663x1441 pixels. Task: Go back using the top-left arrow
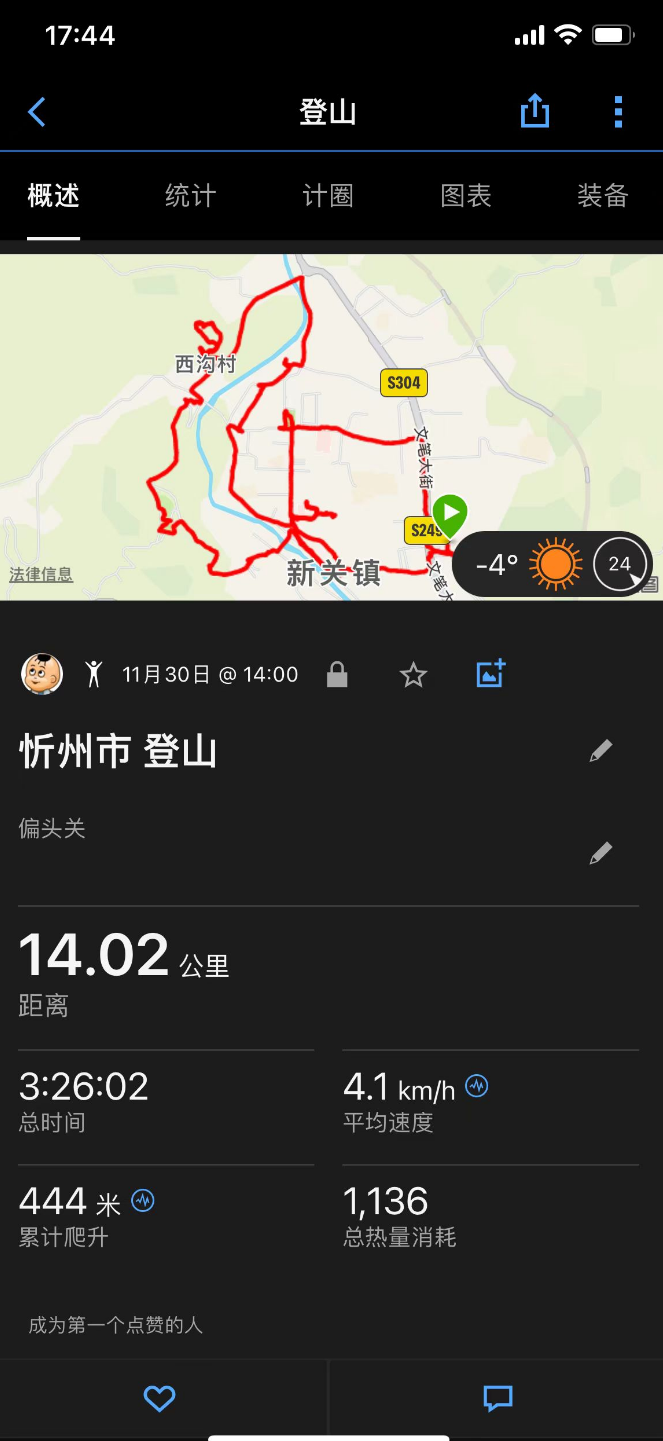coord(37,112)
